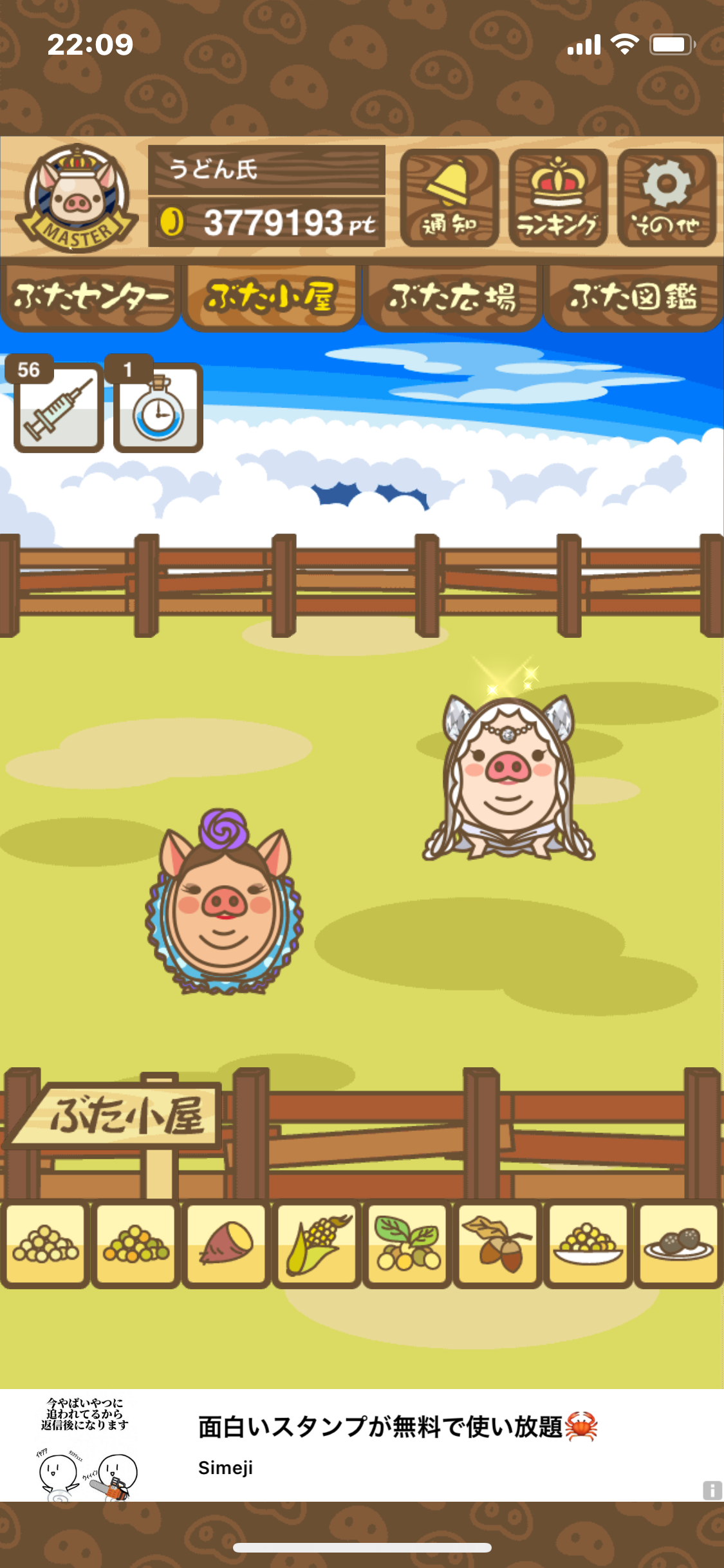Viewport: 724px width, 1568px height.
Task: Go to the ぶた広場 tab
Action: (x=452, y=297)
